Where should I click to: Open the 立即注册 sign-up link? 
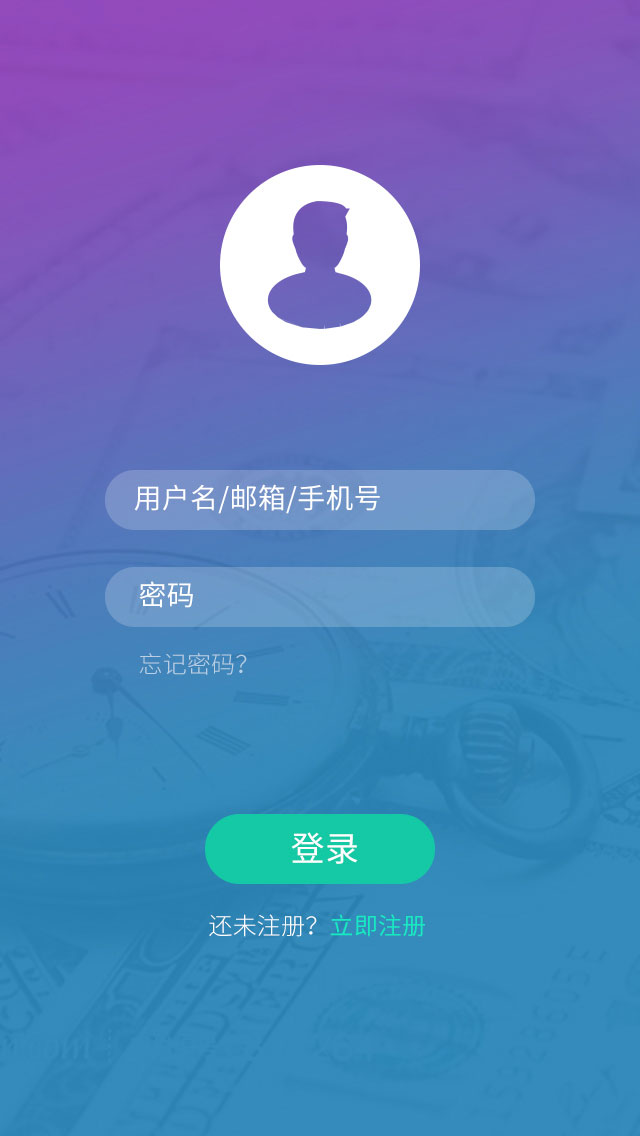(x=378, y=926)
